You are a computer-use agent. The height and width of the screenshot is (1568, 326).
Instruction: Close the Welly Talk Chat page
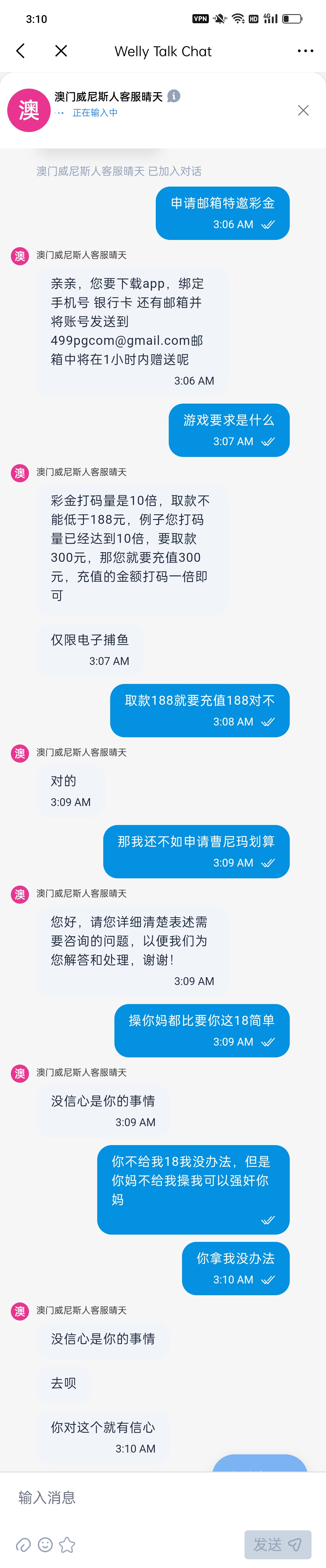(61, 51)
